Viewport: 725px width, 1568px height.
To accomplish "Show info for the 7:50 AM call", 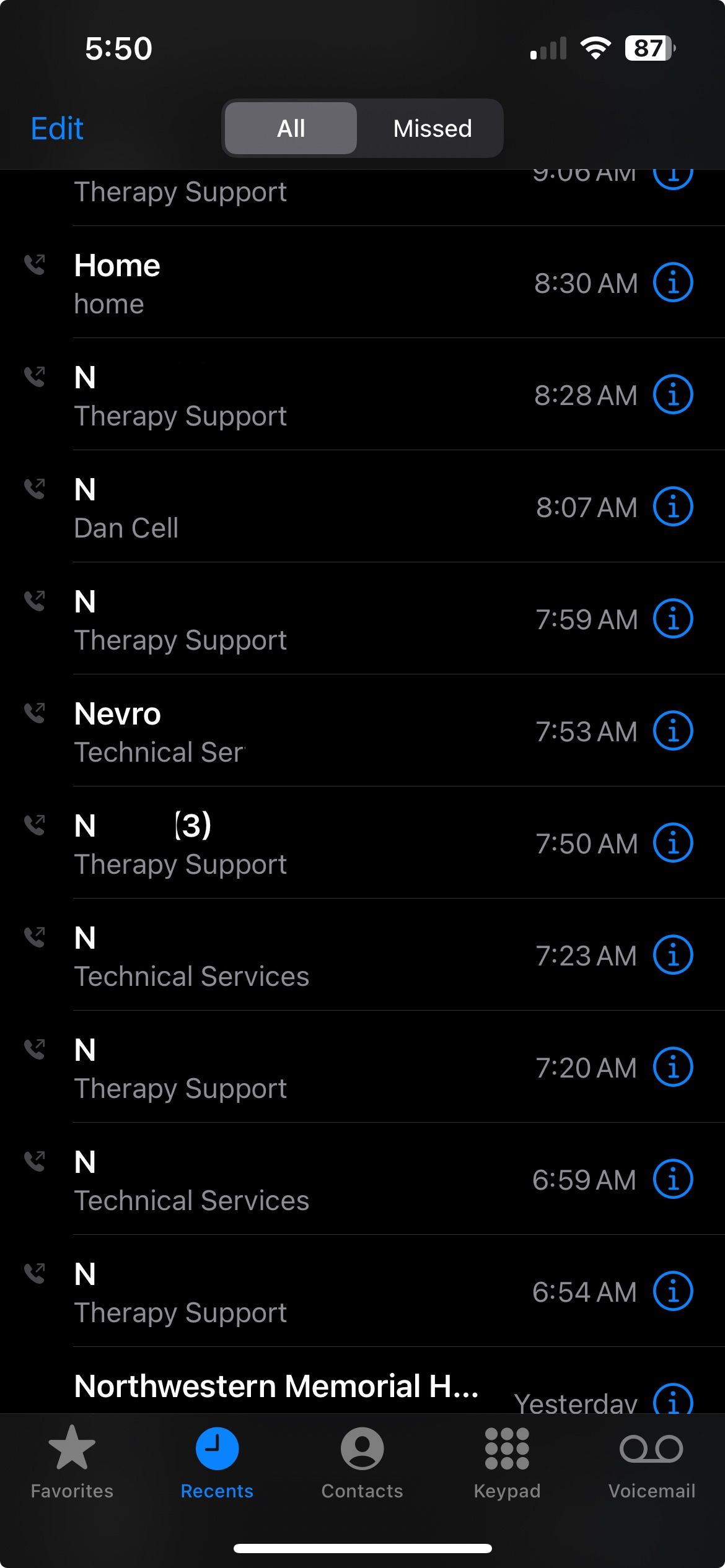I will [673, 843].
